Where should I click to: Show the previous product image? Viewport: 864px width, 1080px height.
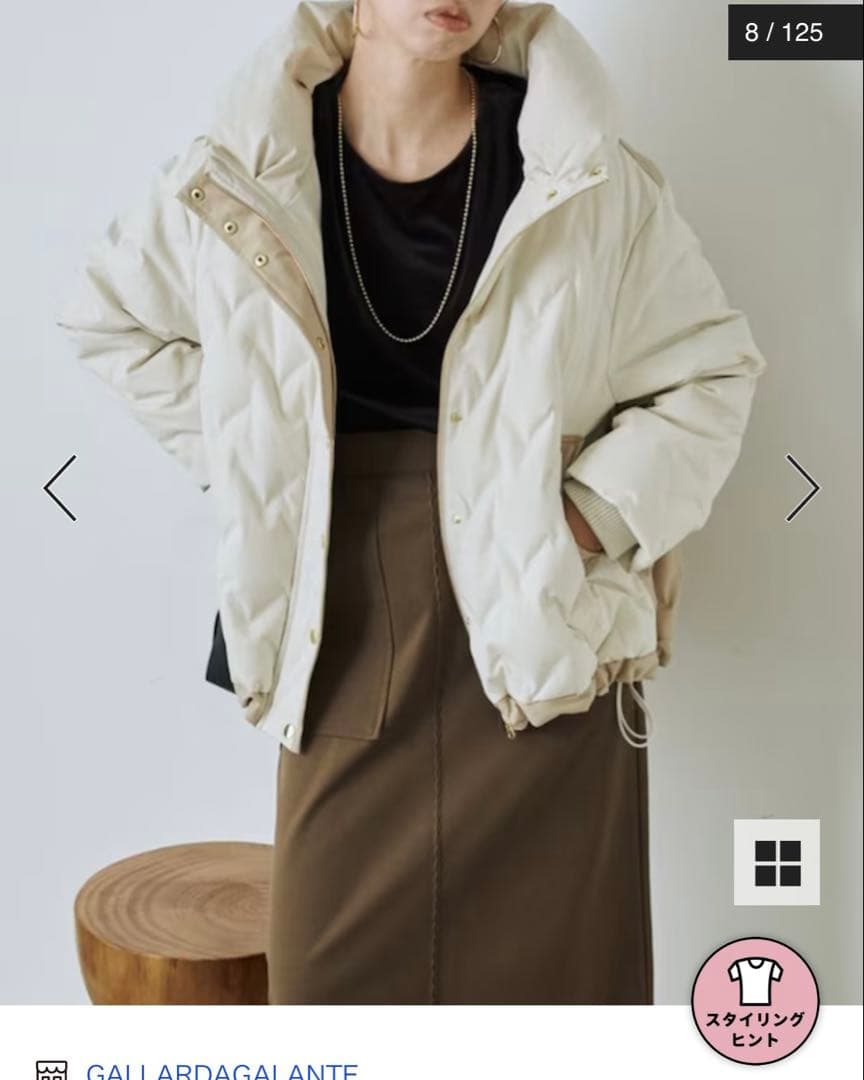click(x=60, y=488)
